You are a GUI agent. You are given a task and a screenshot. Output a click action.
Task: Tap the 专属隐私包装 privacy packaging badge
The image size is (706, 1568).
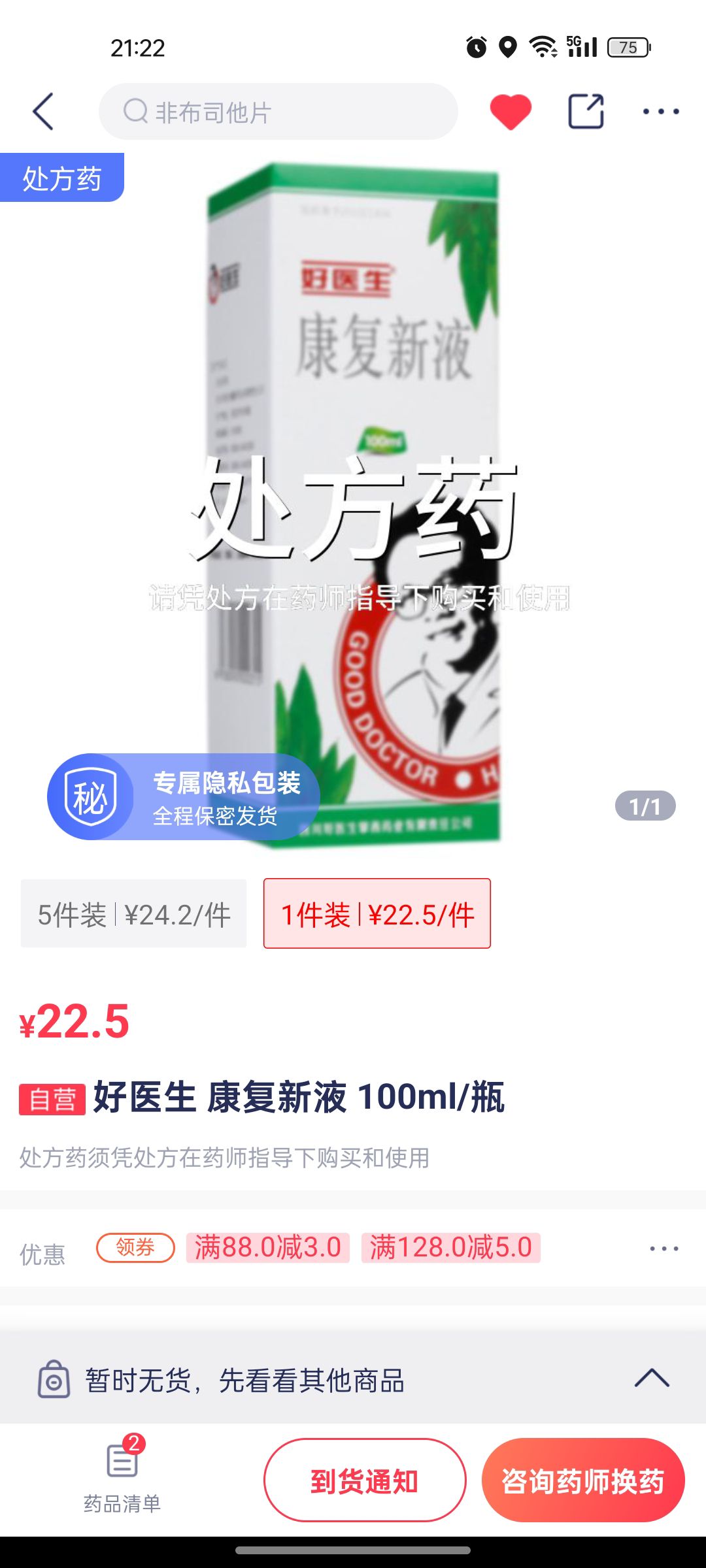coord(184,797)
